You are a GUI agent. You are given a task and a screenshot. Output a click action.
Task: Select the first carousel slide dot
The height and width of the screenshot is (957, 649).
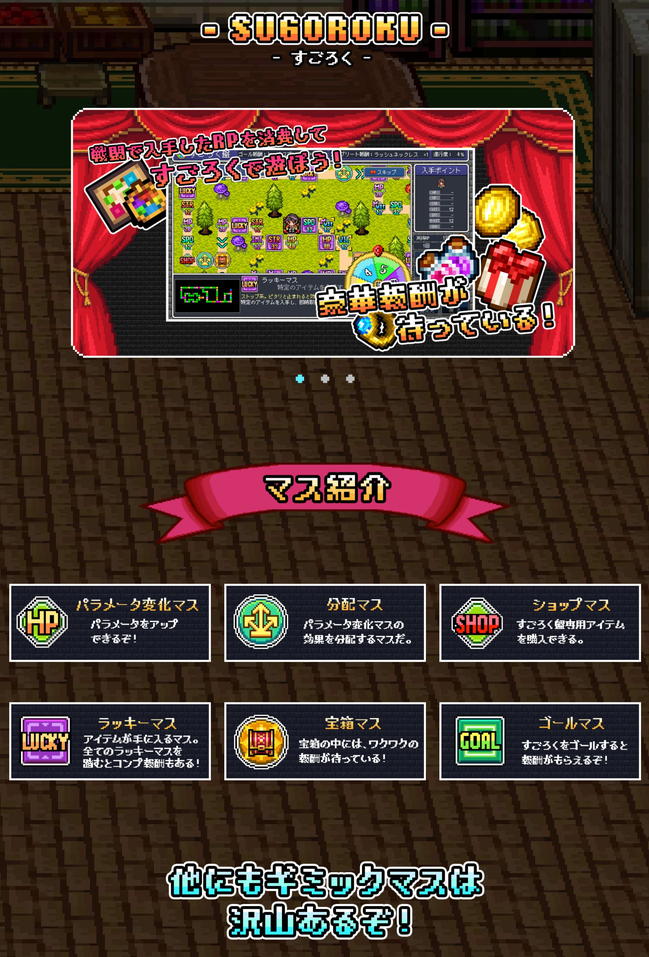pos(300,379)
